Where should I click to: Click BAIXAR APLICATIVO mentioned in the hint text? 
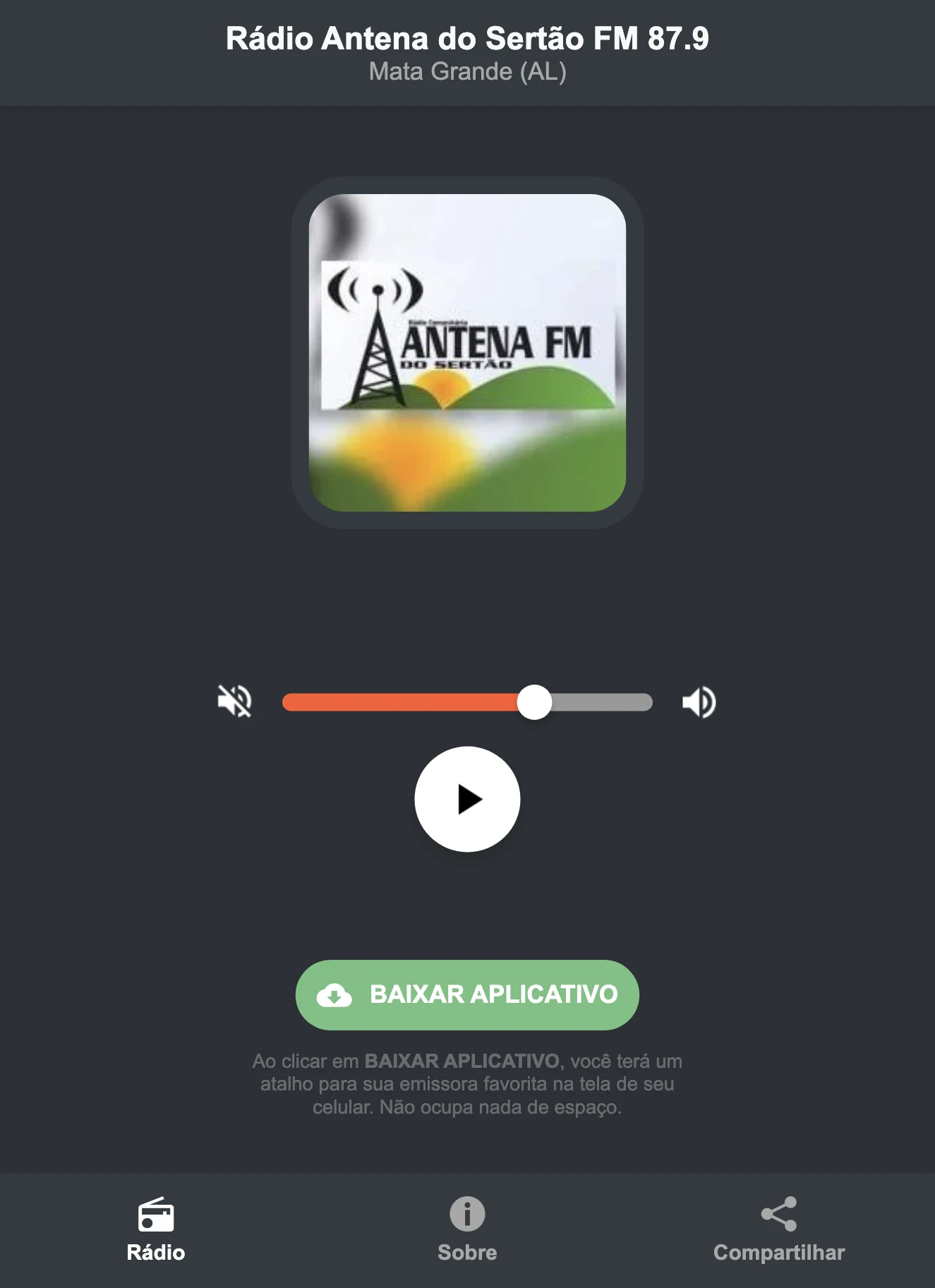click(x=462, y=1060)
